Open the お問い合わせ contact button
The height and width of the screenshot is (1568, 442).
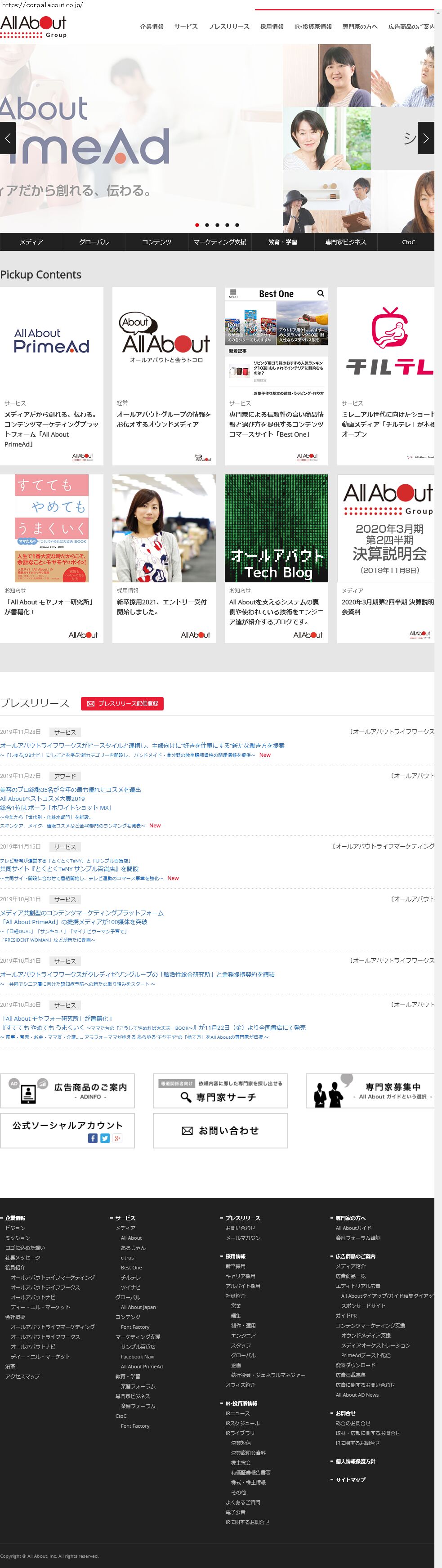220,1130
